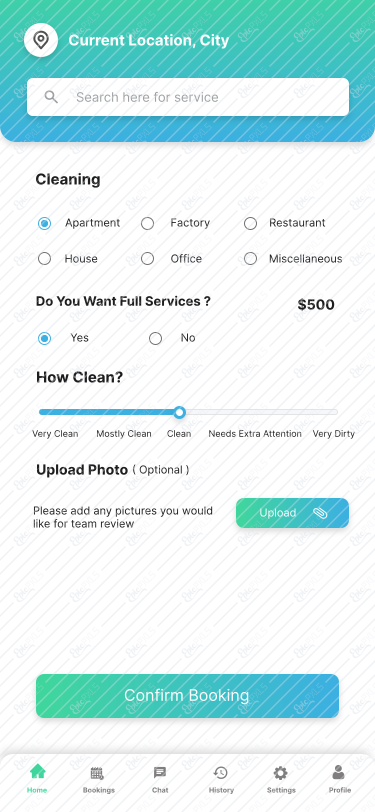Choose No for full services
The height and width of the screenshot is (812, 375).
click(155, 338)
